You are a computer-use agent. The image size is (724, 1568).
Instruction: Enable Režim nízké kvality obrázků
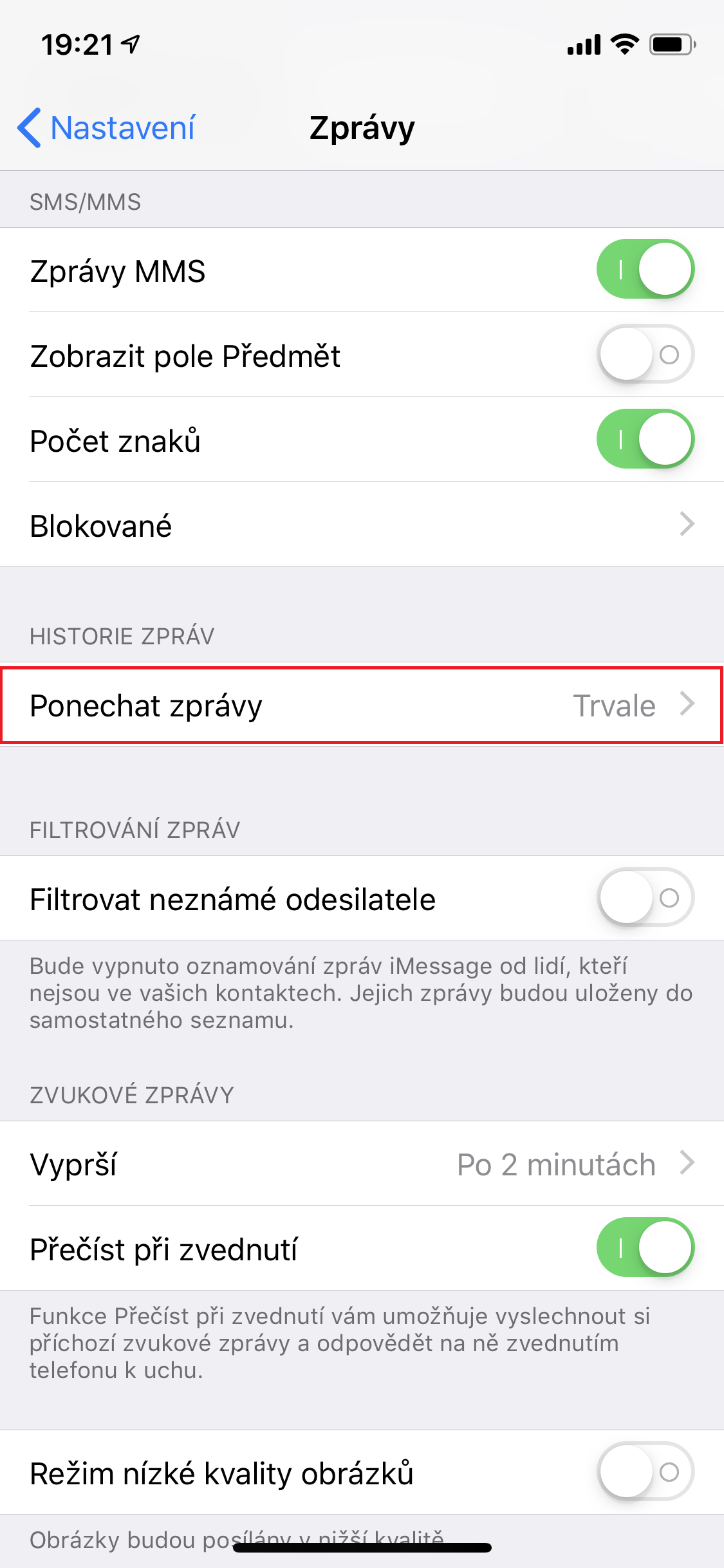[645, 1471]
